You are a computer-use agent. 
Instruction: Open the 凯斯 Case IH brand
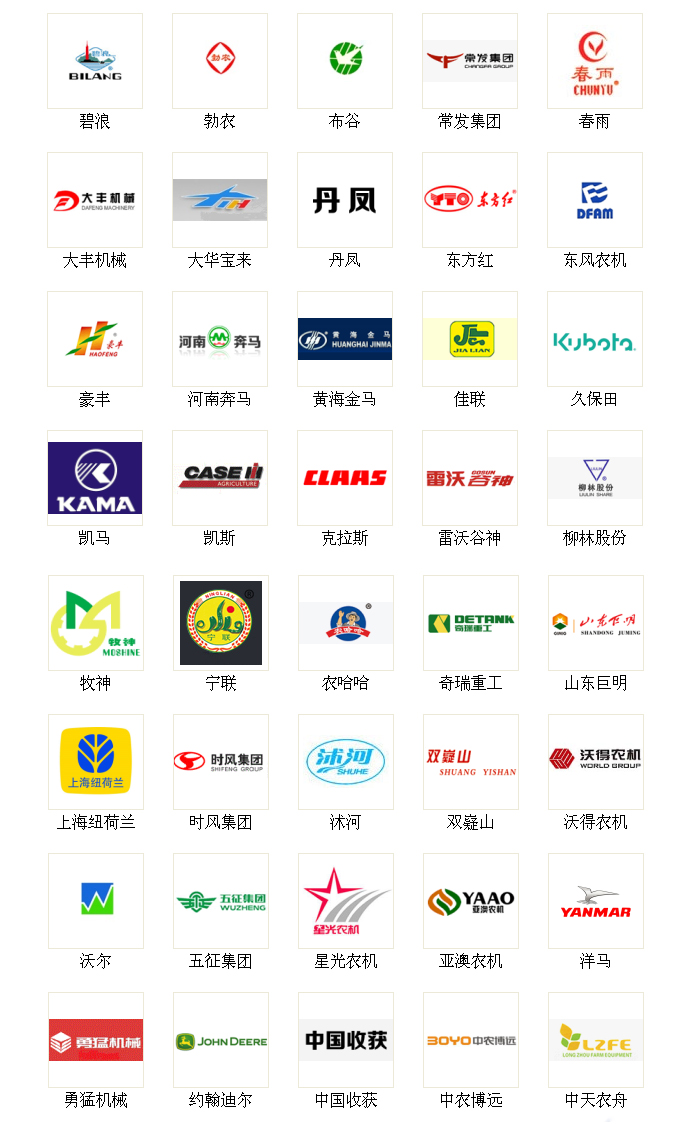pos(220,478)
